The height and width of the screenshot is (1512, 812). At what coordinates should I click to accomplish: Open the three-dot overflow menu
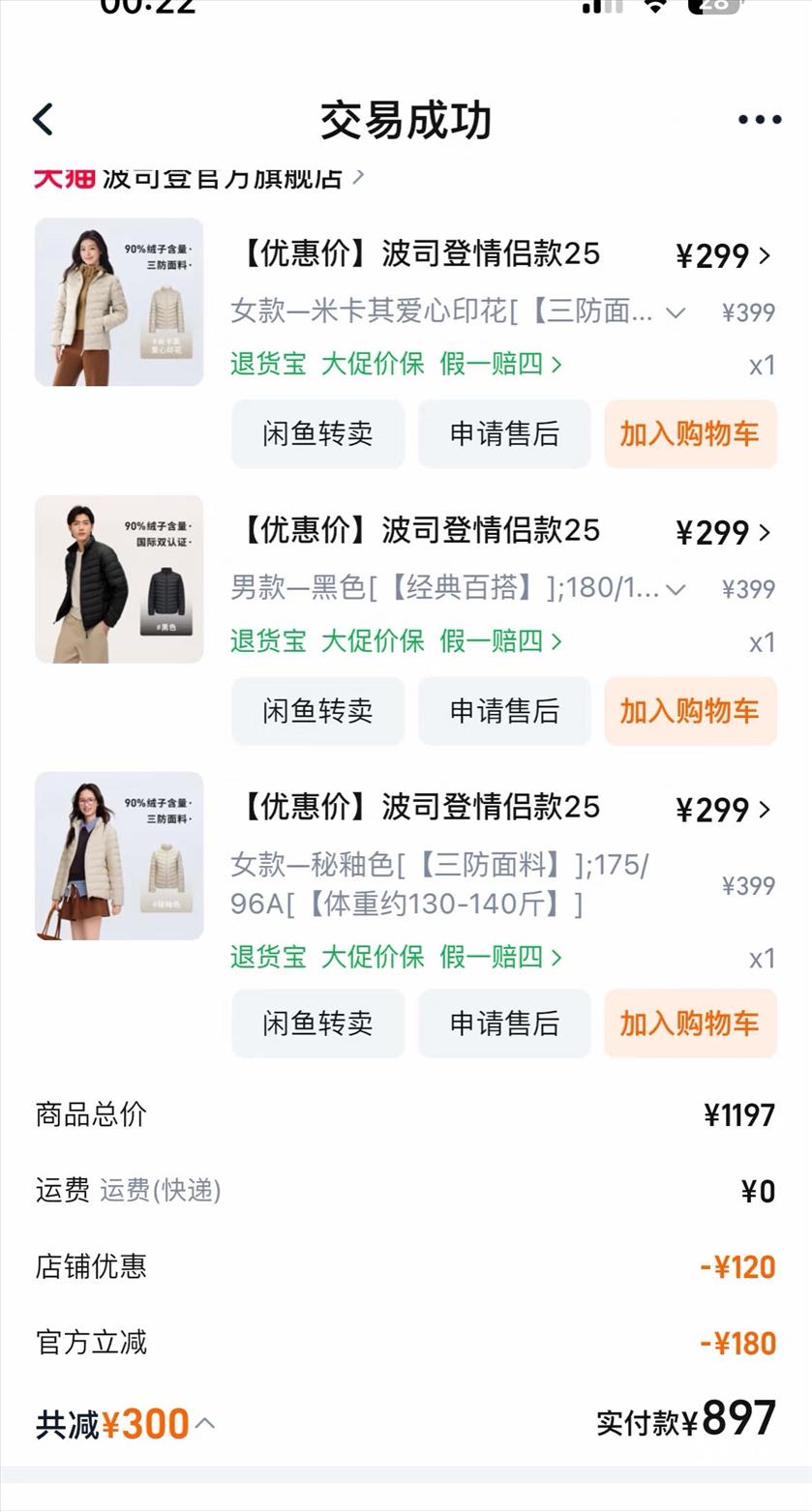(x=759, y=120)
